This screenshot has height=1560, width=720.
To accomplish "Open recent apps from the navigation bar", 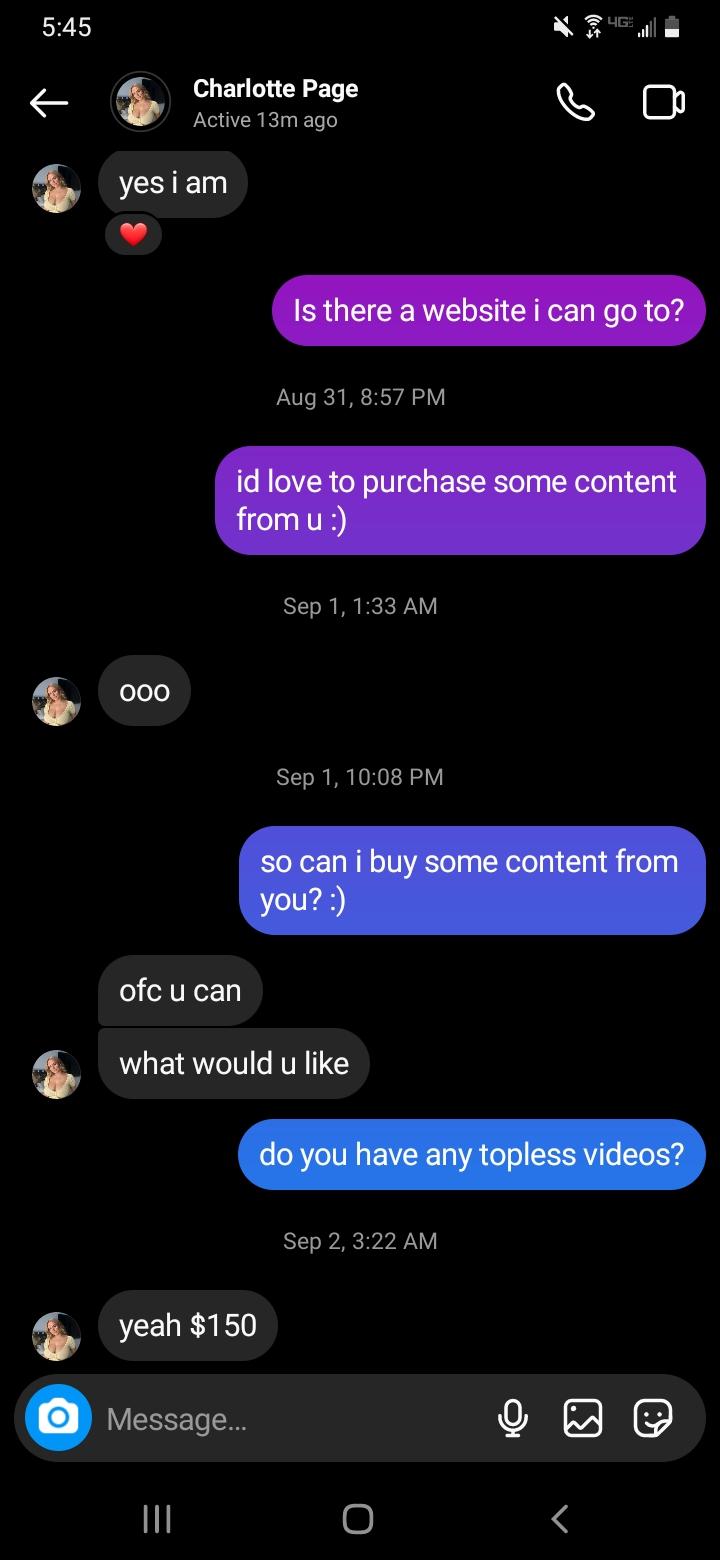I will point(157,1518).
